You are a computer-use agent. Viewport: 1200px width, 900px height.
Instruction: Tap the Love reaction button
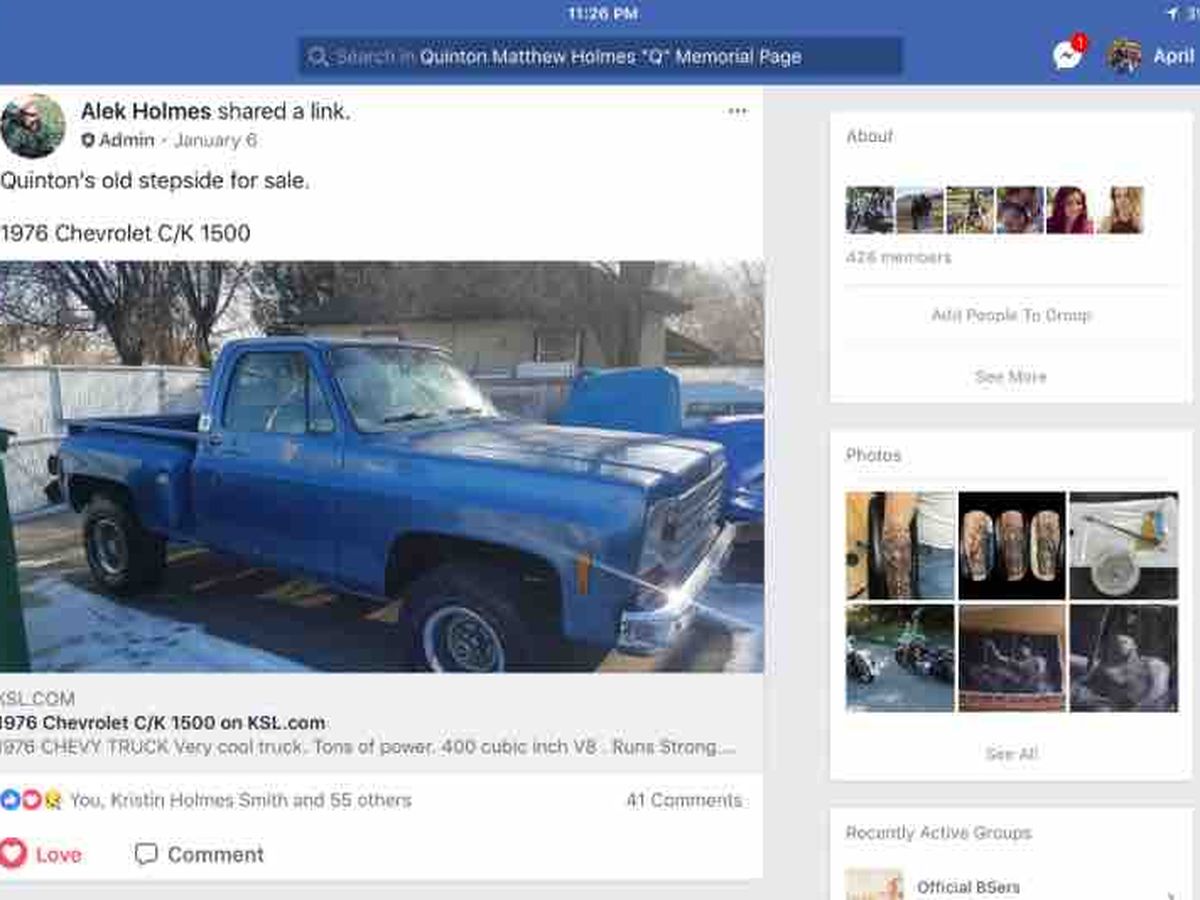point(42,854)
